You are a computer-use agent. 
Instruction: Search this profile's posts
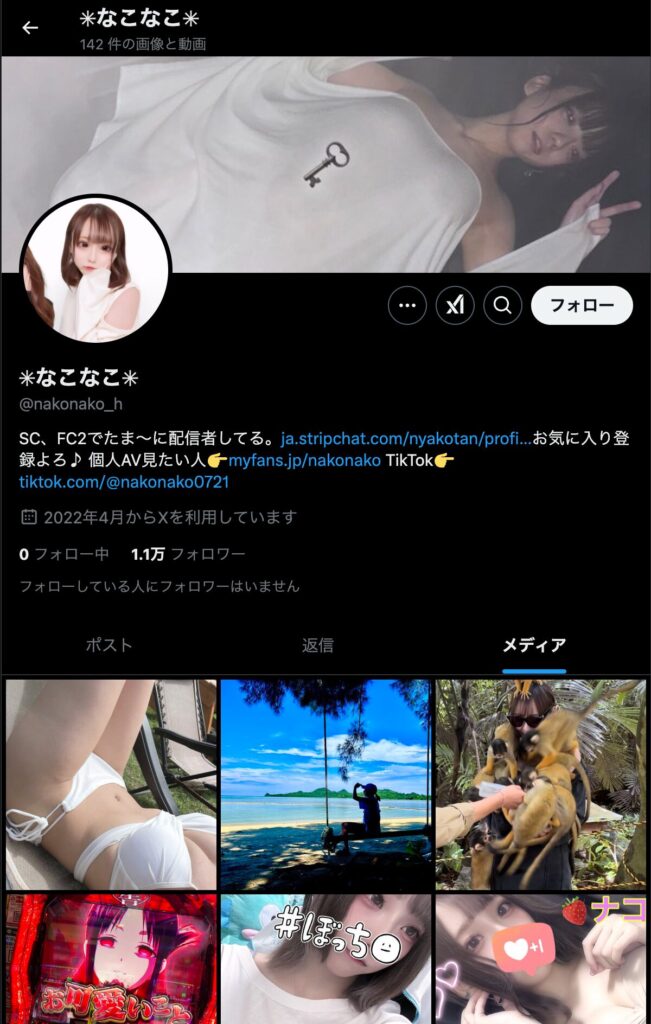pyautogui.click(x=503, y=306)
